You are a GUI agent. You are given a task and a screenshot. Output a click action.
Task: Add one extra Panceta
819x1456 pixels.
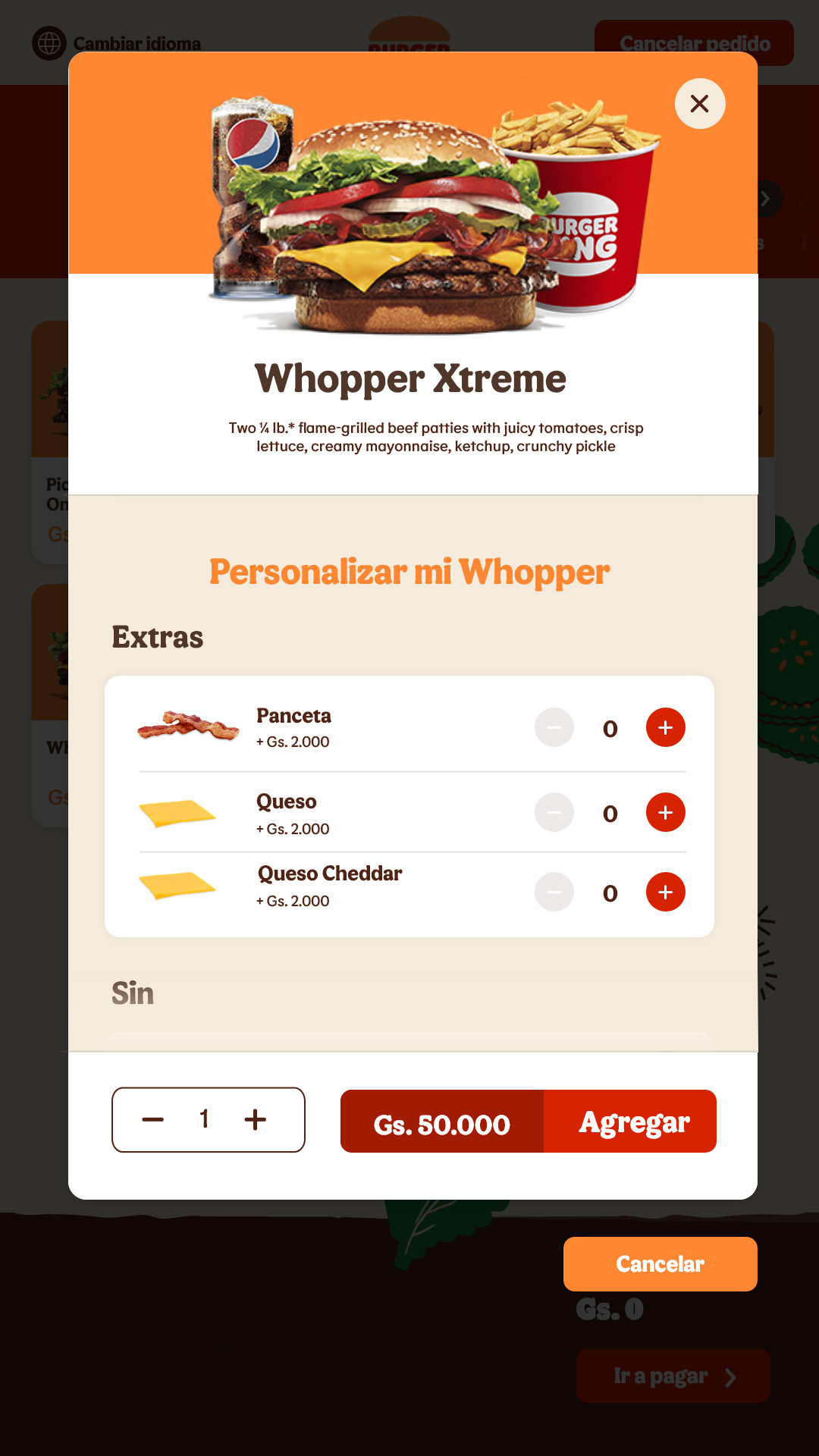pos(665,728)
